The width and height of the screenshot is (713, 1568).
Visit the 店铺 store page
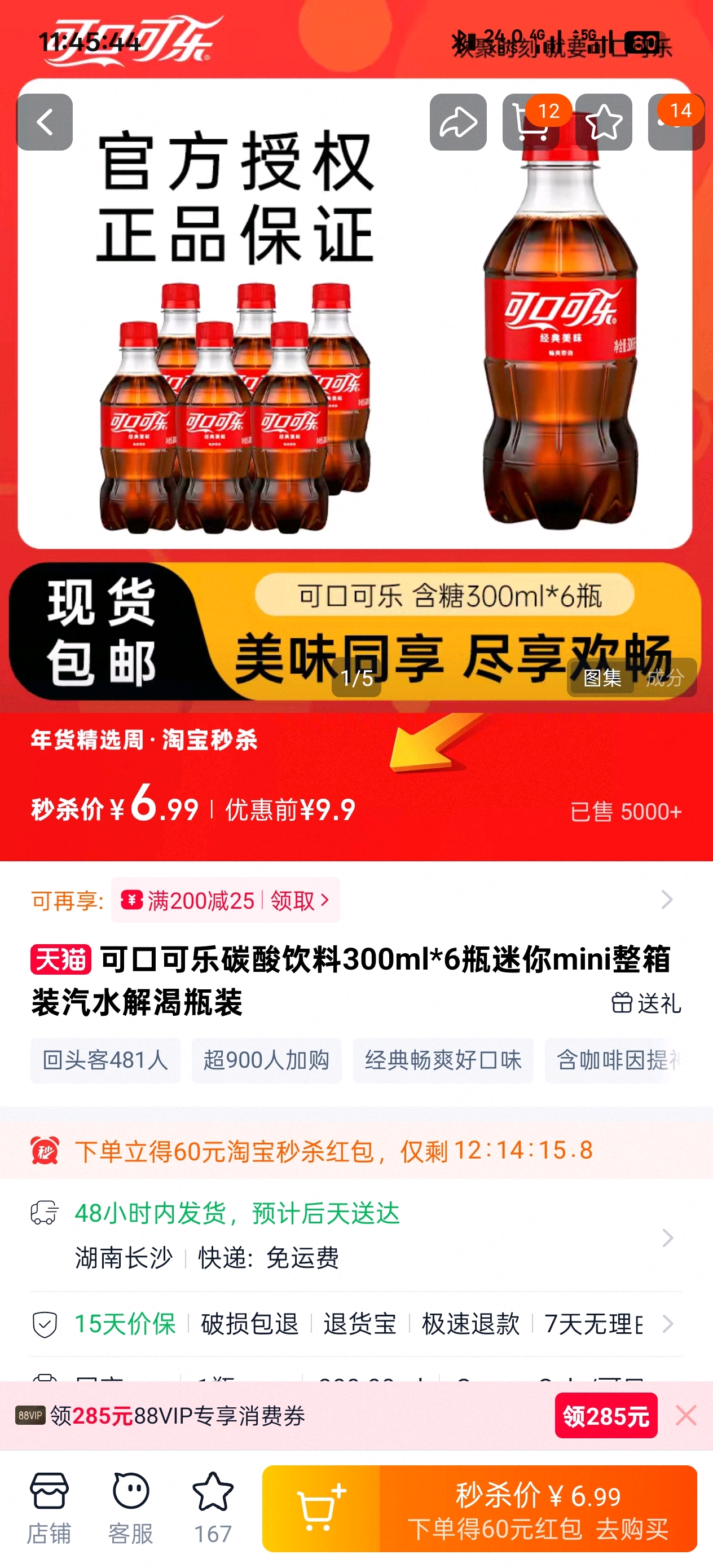pyautogui.click(x=49, y=1507)
